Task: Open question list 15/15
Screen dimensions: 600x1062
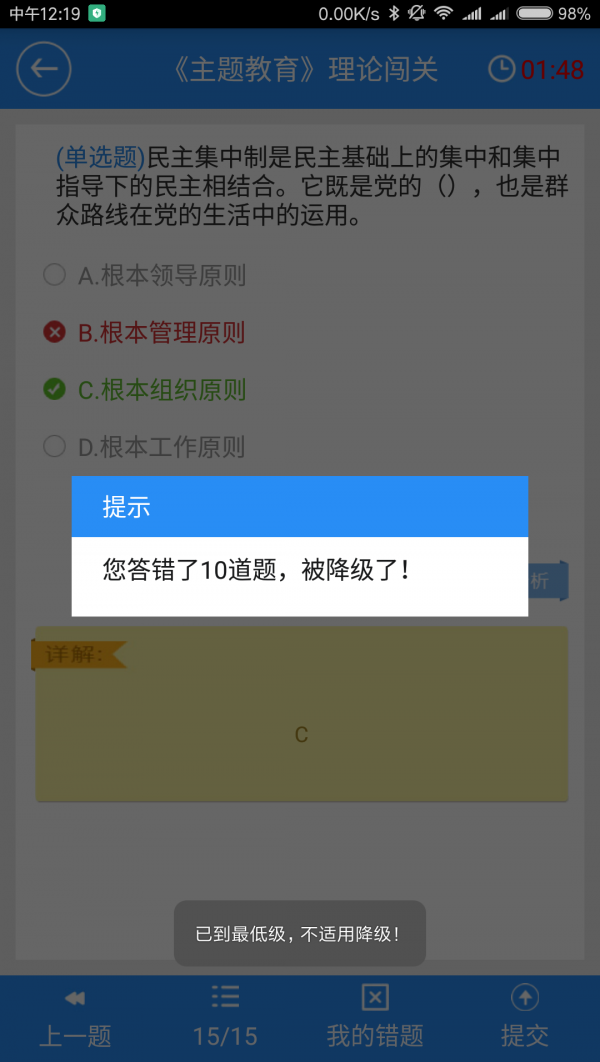Action: tap(225, 1018)
